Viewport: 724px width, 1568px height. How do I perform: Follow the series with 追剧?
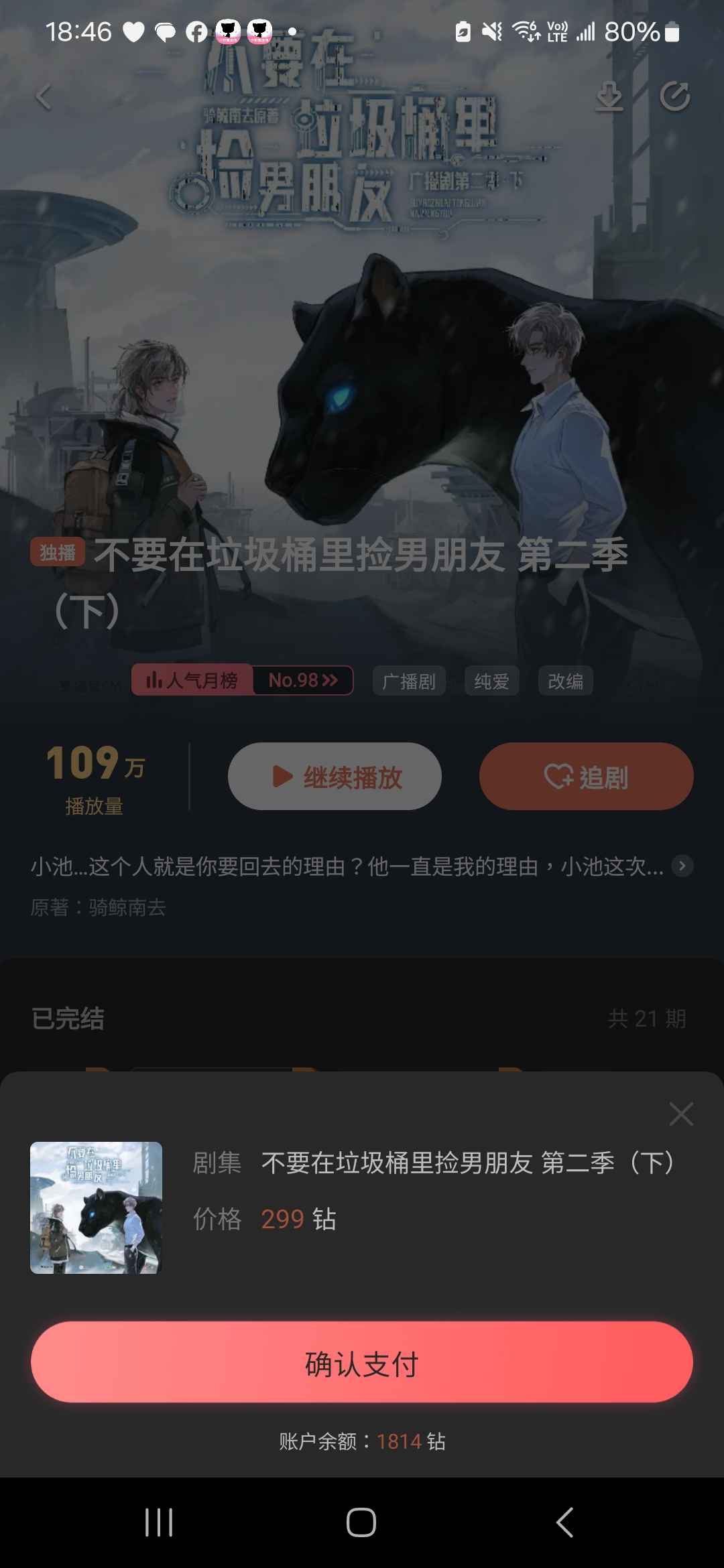(586, 777)
